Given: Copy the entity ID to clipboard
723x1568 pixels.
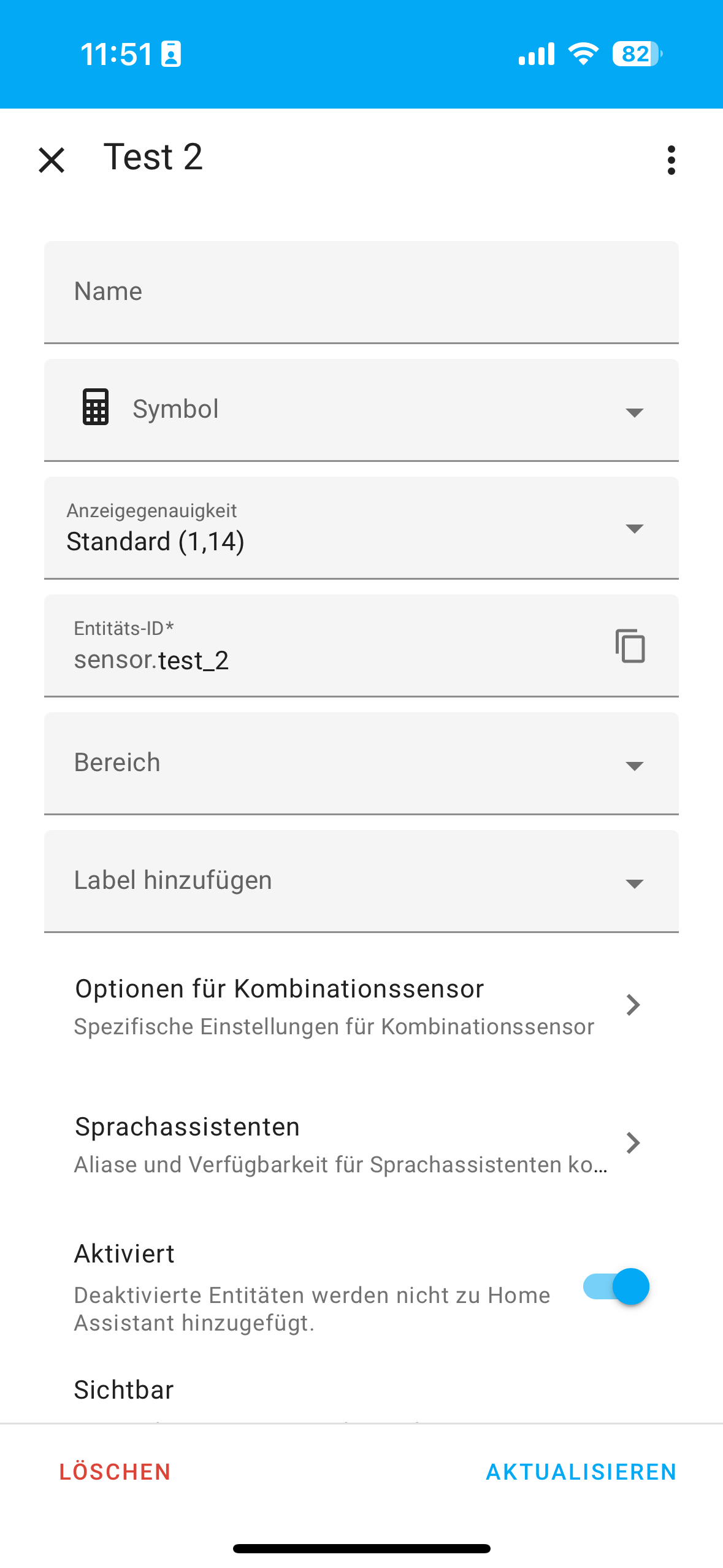Looking at the screenshot, I should point(630,645).
